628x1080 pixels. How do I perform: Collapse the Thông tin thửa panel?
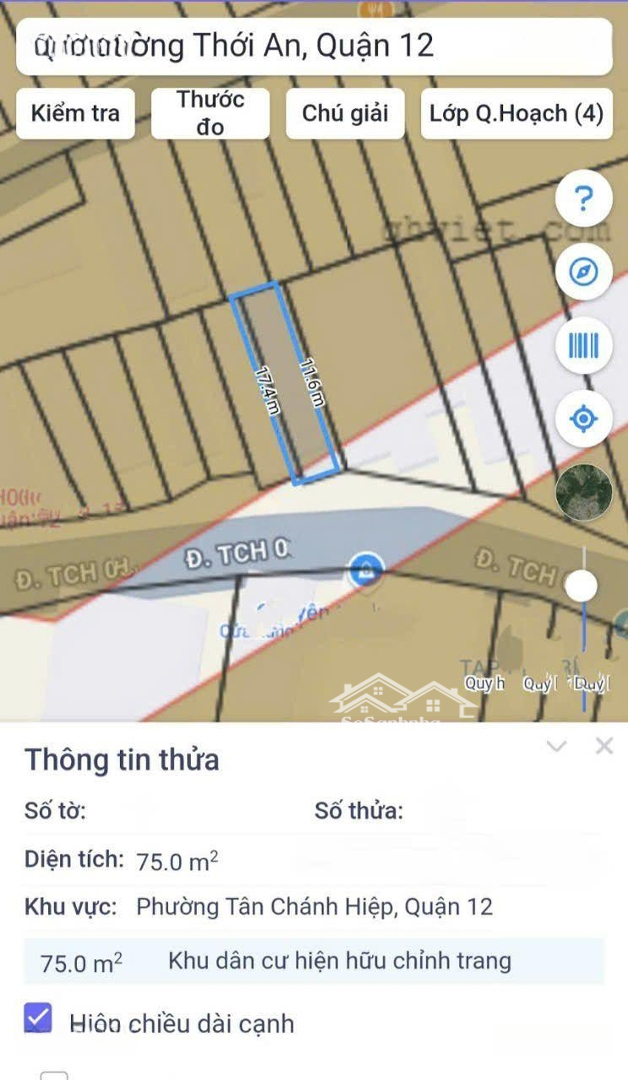click(x=556, y=746)
